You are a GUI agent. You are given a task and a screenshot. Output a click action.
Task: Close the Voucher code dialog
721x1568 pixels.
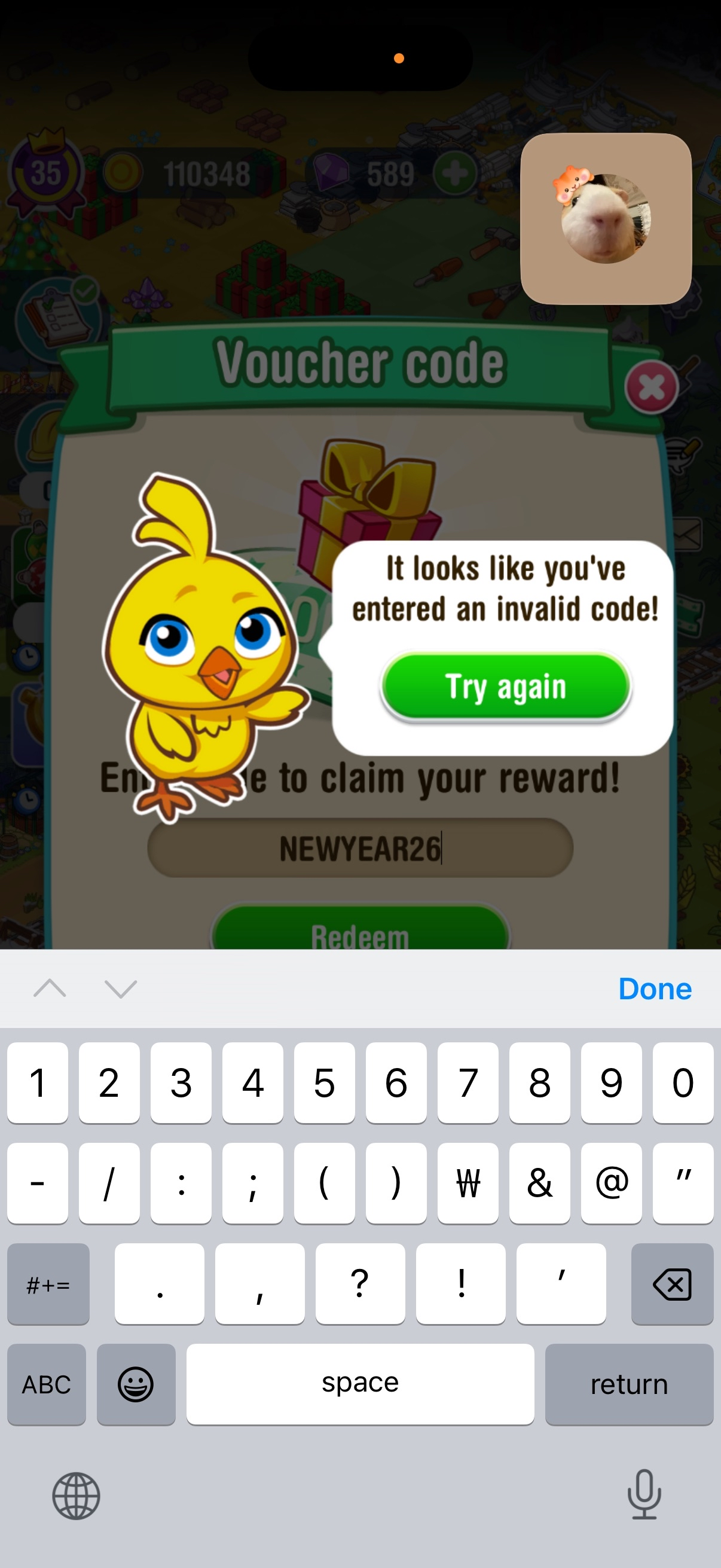[x=651, y=387]
